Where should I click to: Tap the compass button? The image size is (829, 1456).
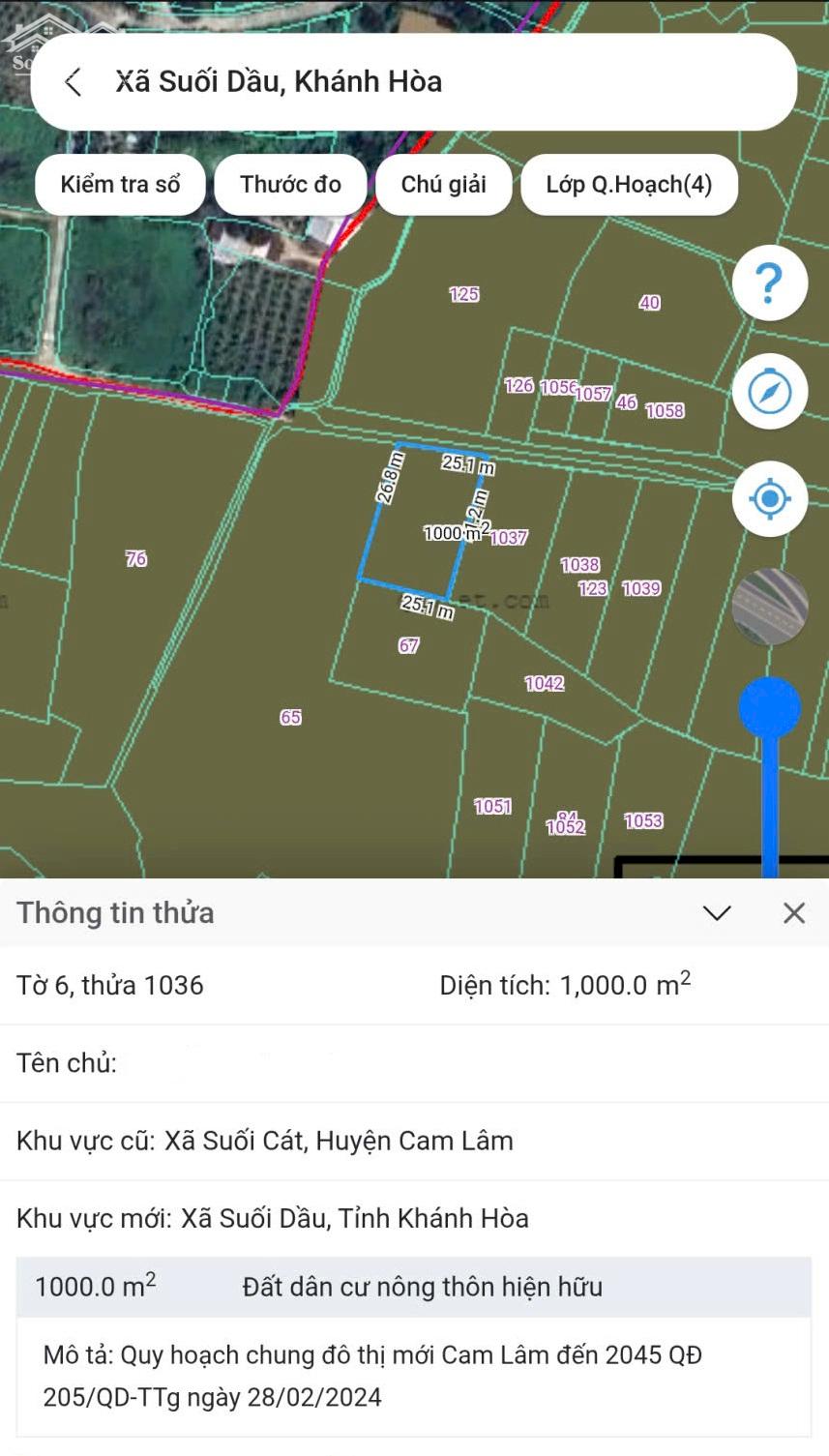tap(769, 392)
